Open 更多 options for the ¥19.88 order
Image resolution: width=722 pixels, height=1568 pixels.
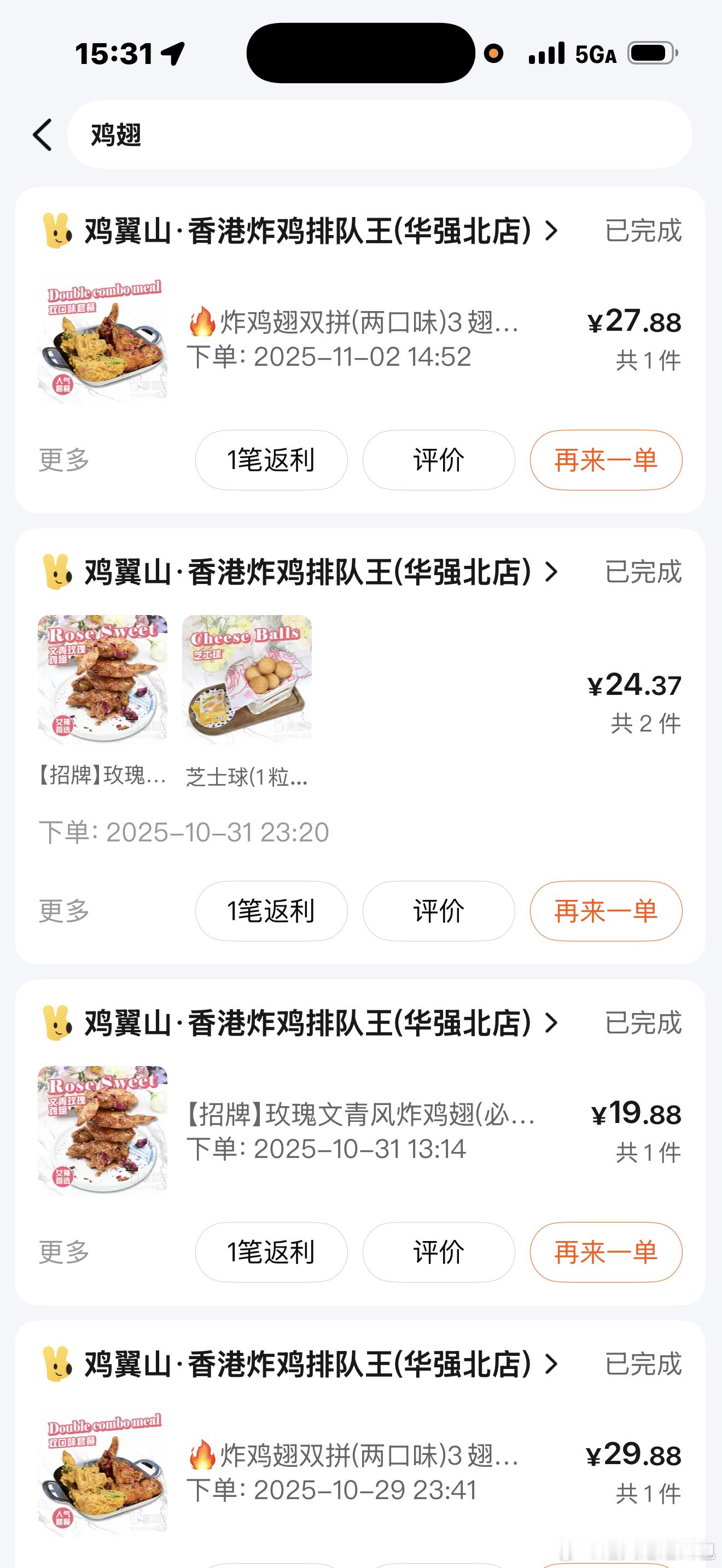[64, 1252]
